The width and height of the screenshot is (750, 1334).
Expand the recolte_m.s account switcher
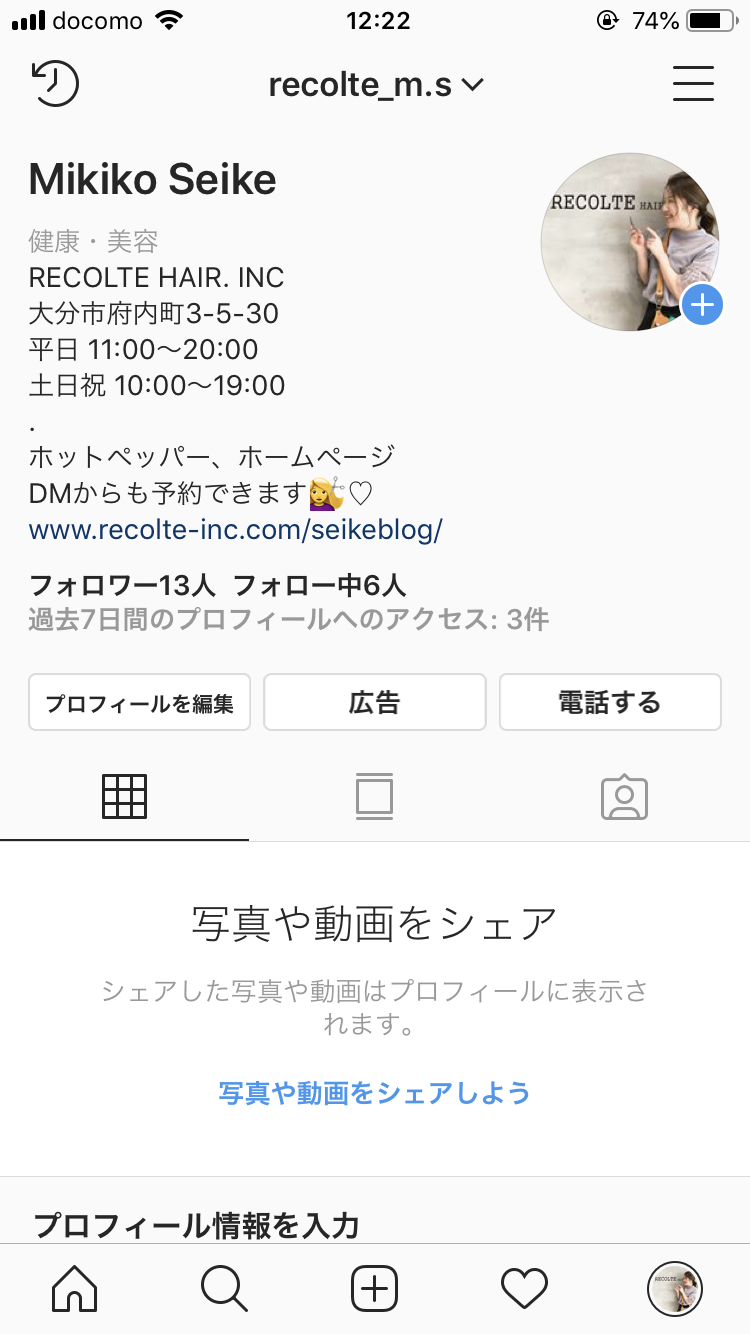(376, 86)
